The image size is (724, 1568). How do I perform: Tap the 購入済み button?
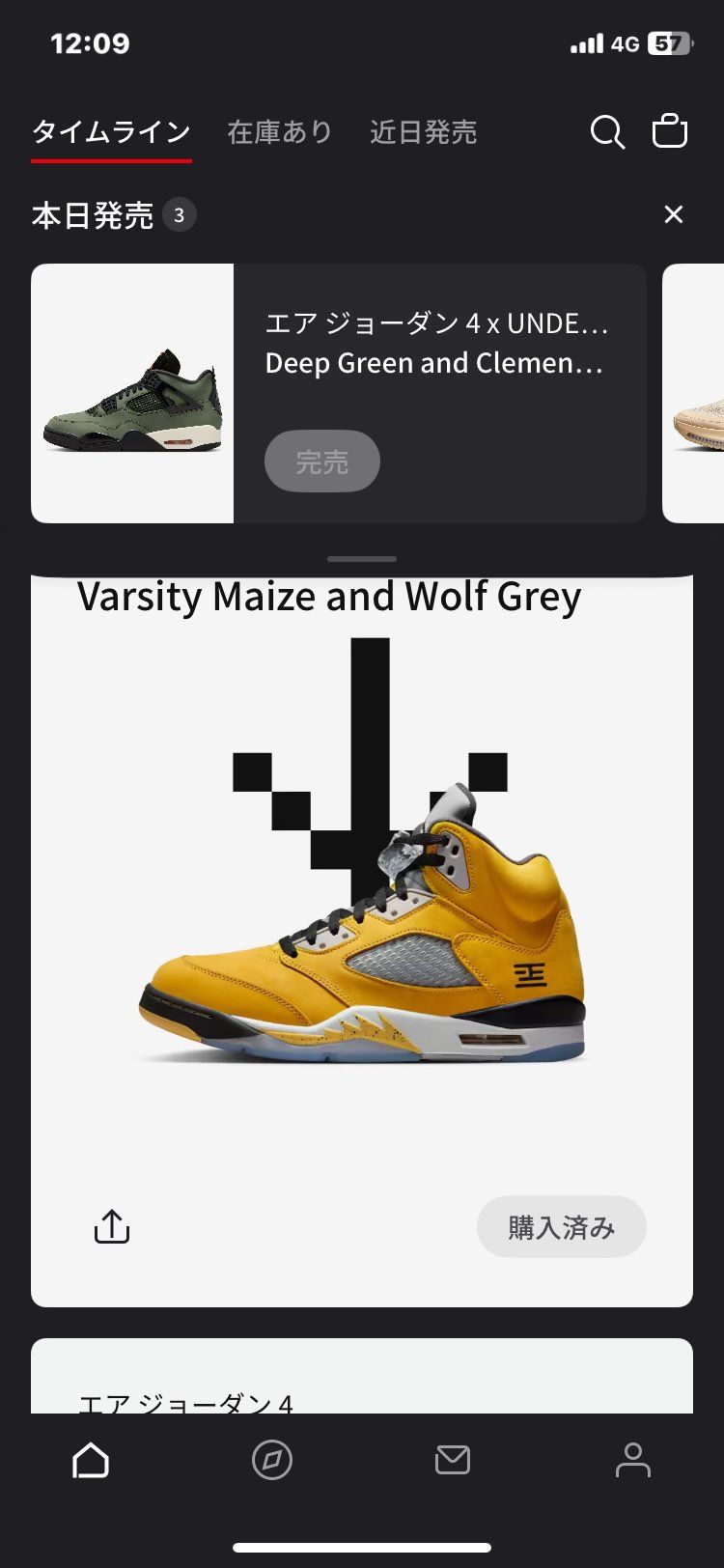[x=561, y=1227]
